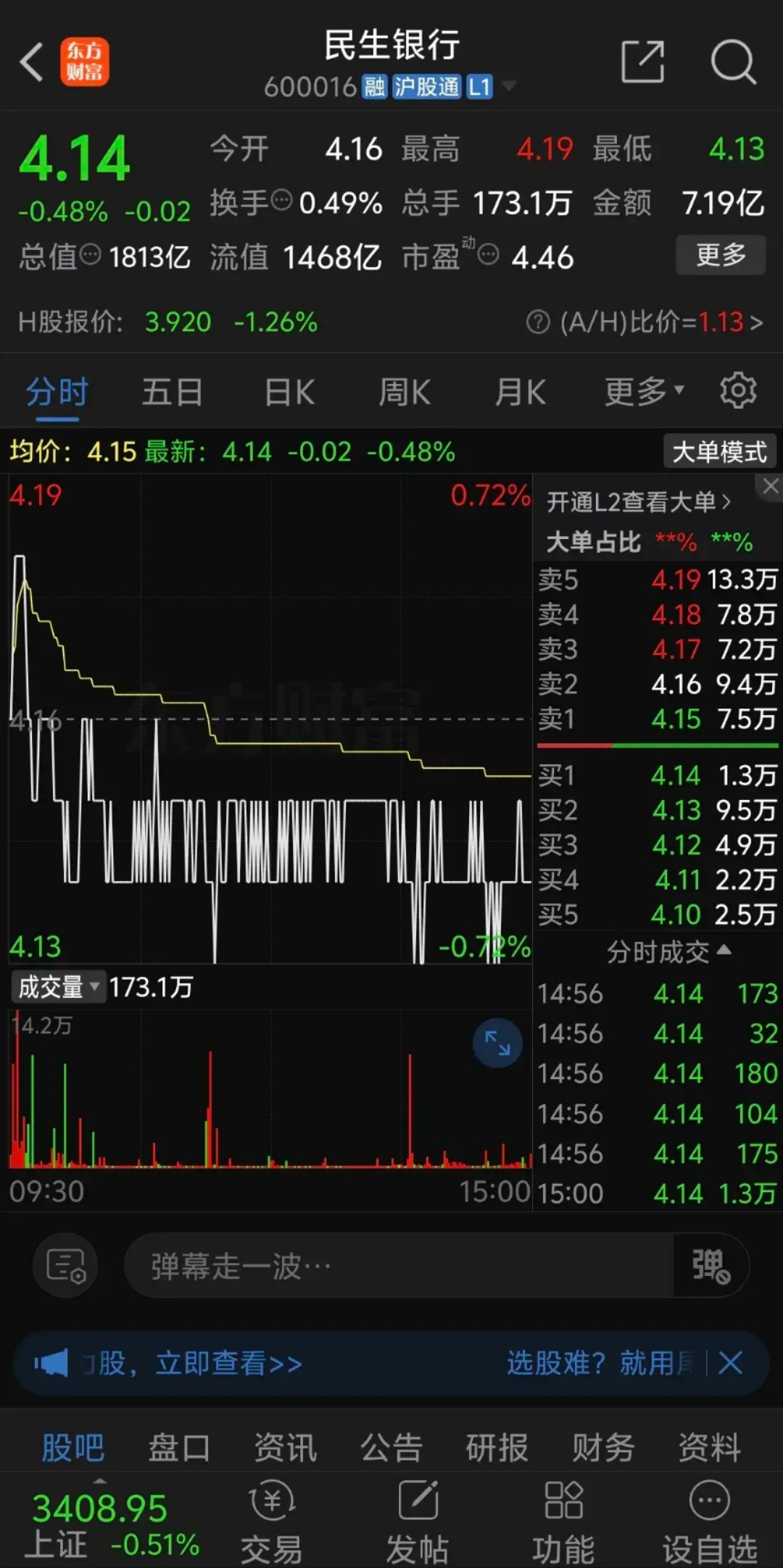Open the 成交量 indicator dropdown

[x=59, y=987]
